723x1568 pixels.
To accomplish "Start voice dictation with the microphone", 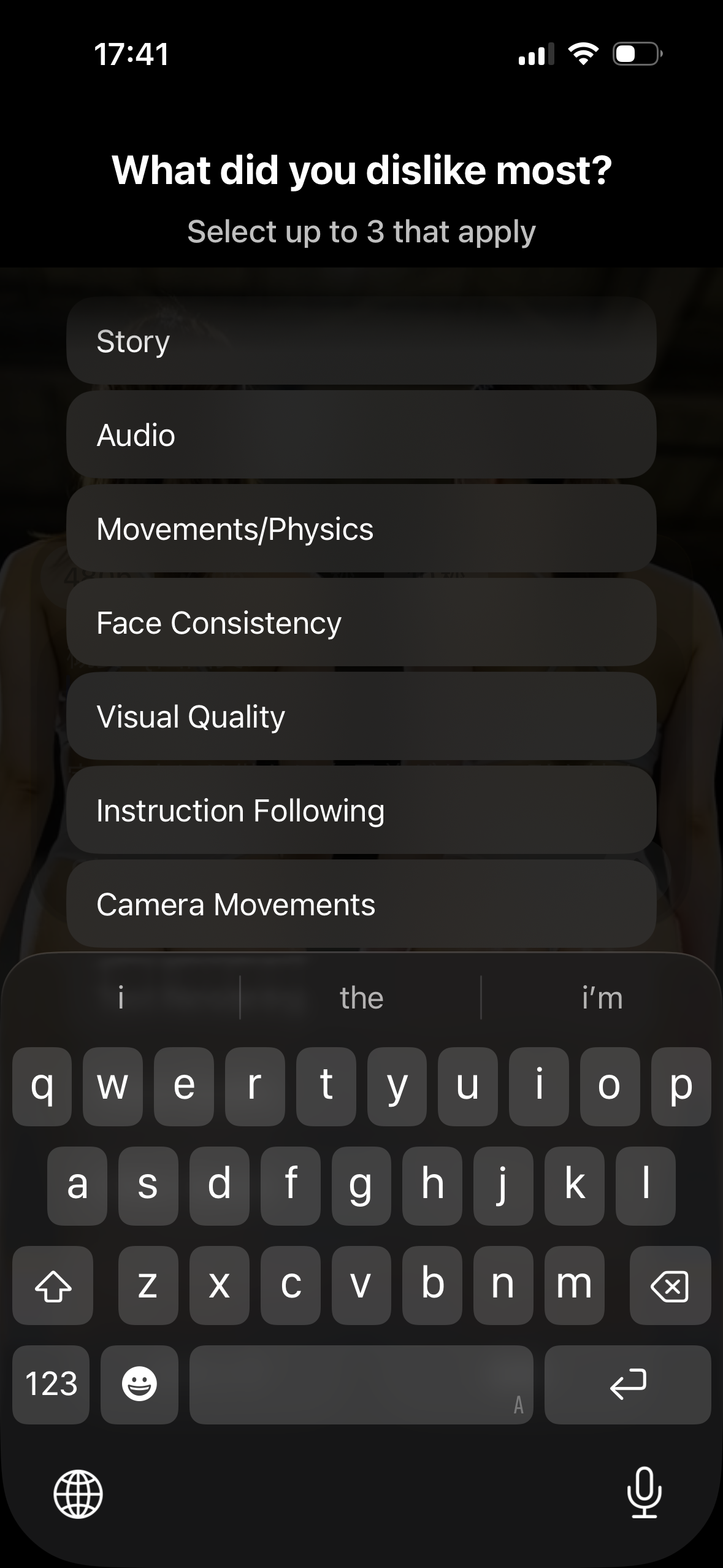I will point(644,1493).
